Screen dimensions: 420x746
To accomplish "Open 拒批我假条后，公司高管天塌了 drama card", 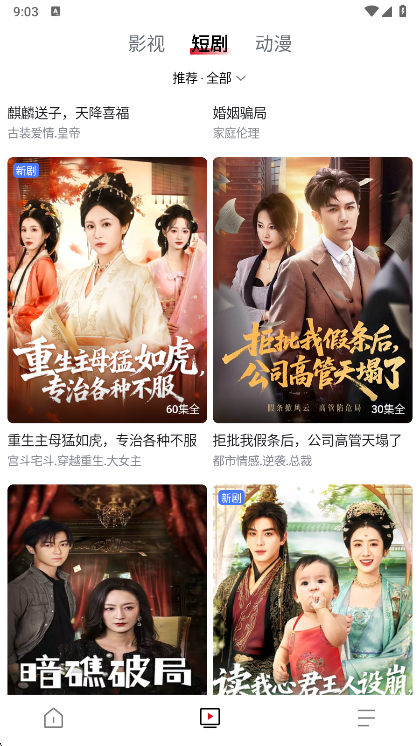I will coord(313,290).
